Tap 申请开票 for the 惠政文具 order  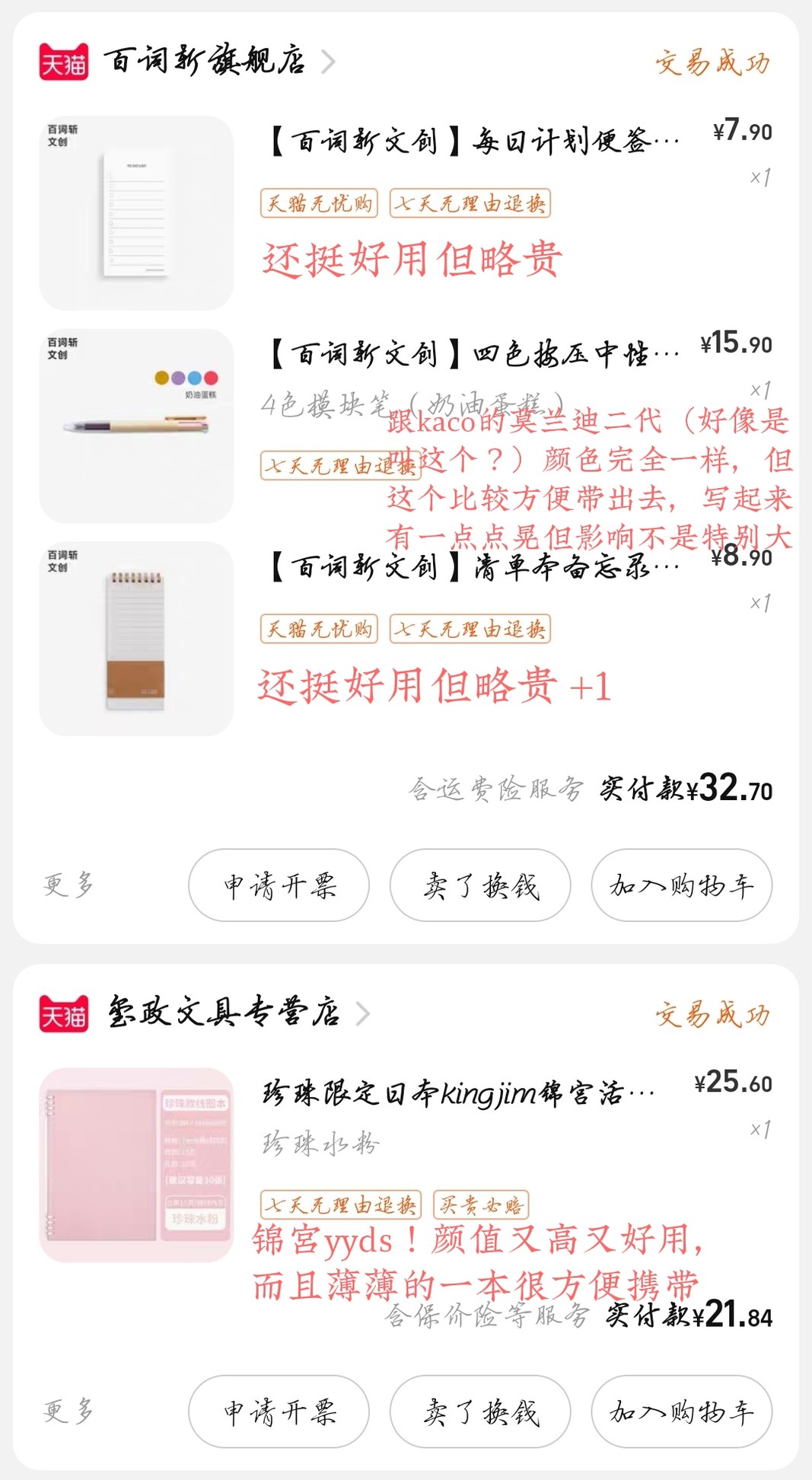click(x=279, y=1411)
